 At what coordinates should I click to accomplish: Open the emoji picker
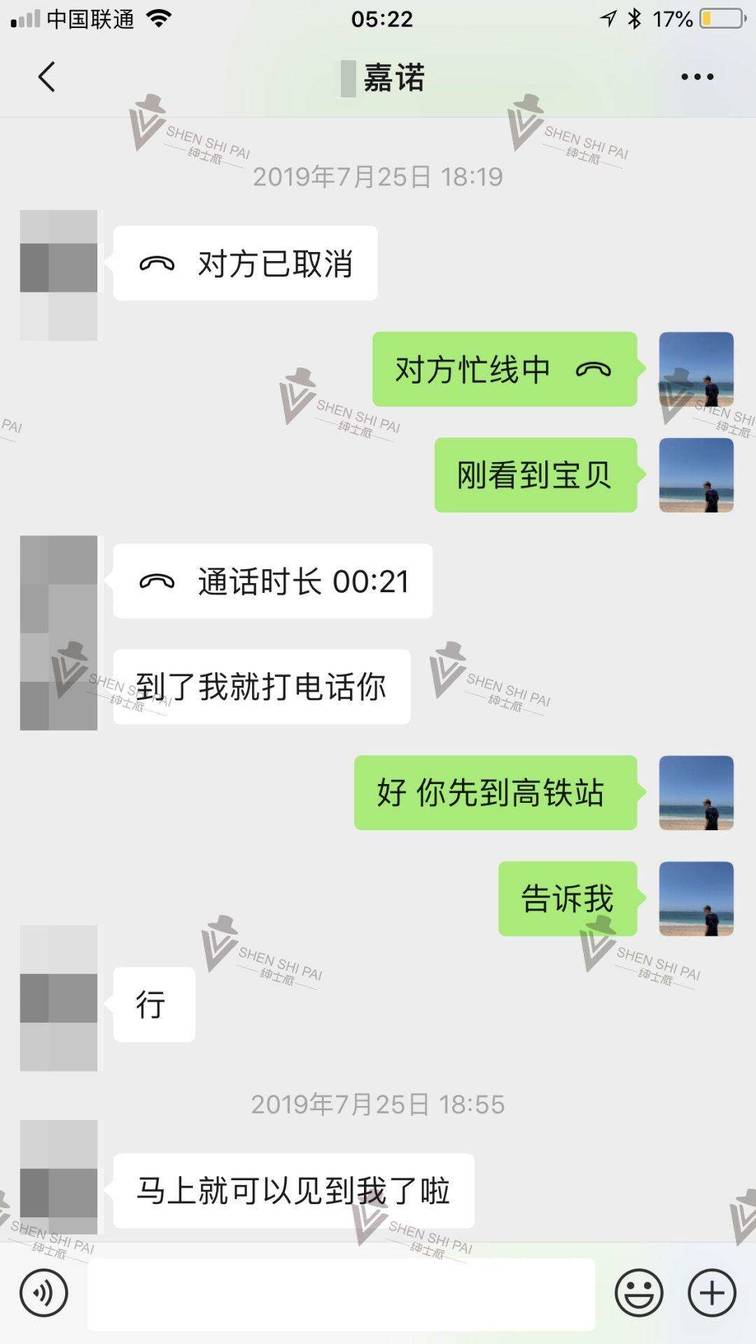[x=639, y=1293]
